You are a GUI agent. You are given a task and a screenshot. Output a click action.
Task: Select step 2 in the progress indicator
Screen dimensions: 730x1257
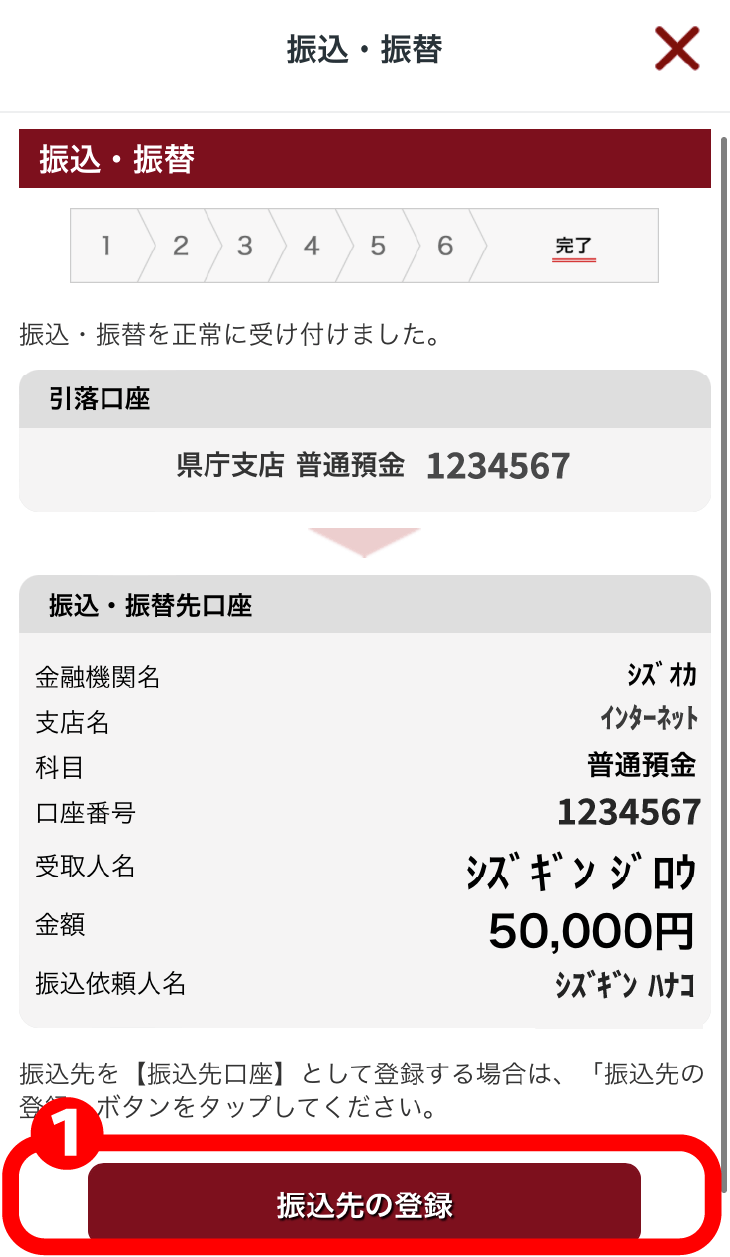[x=181, y=245]
